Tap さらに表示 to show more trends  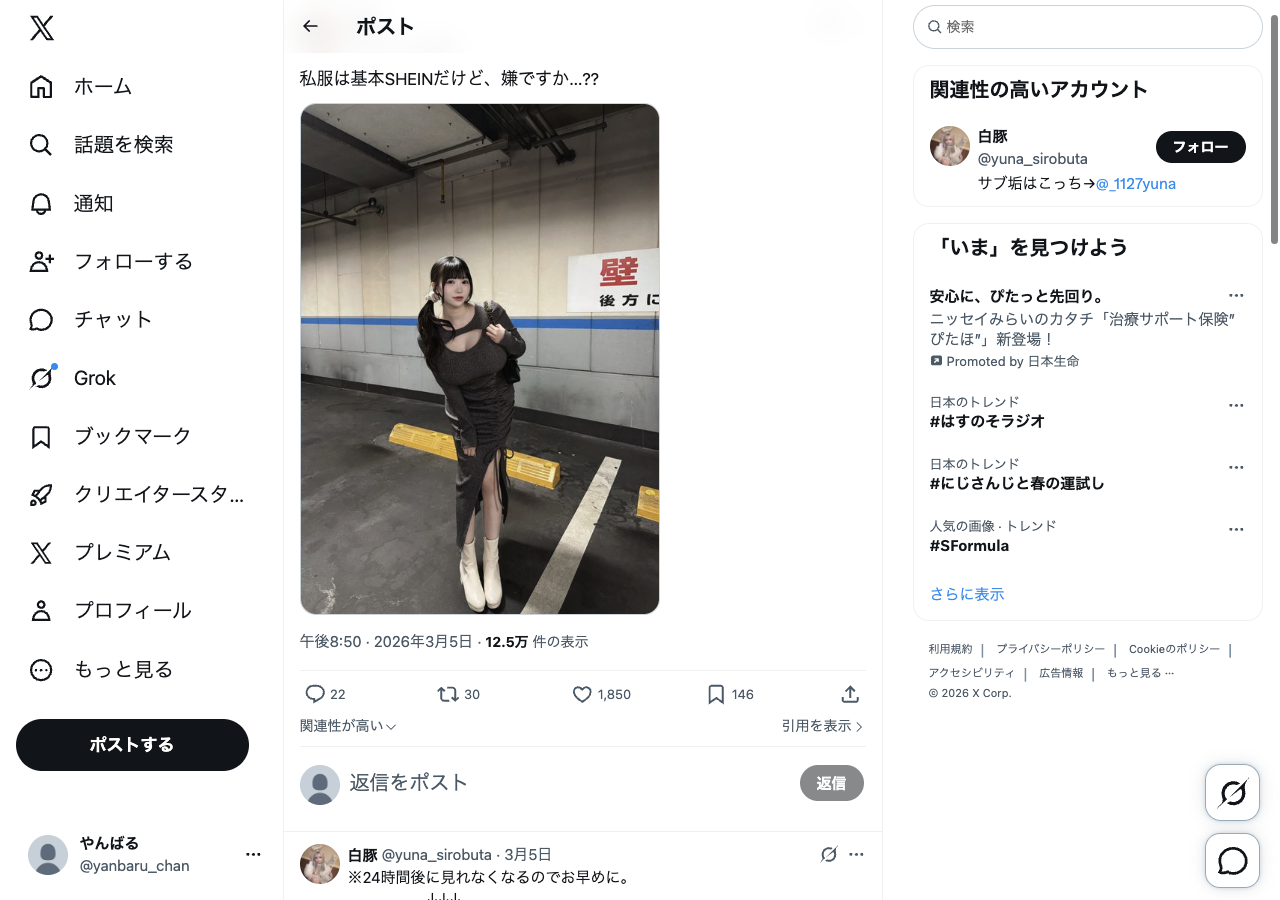coord(966,594)
